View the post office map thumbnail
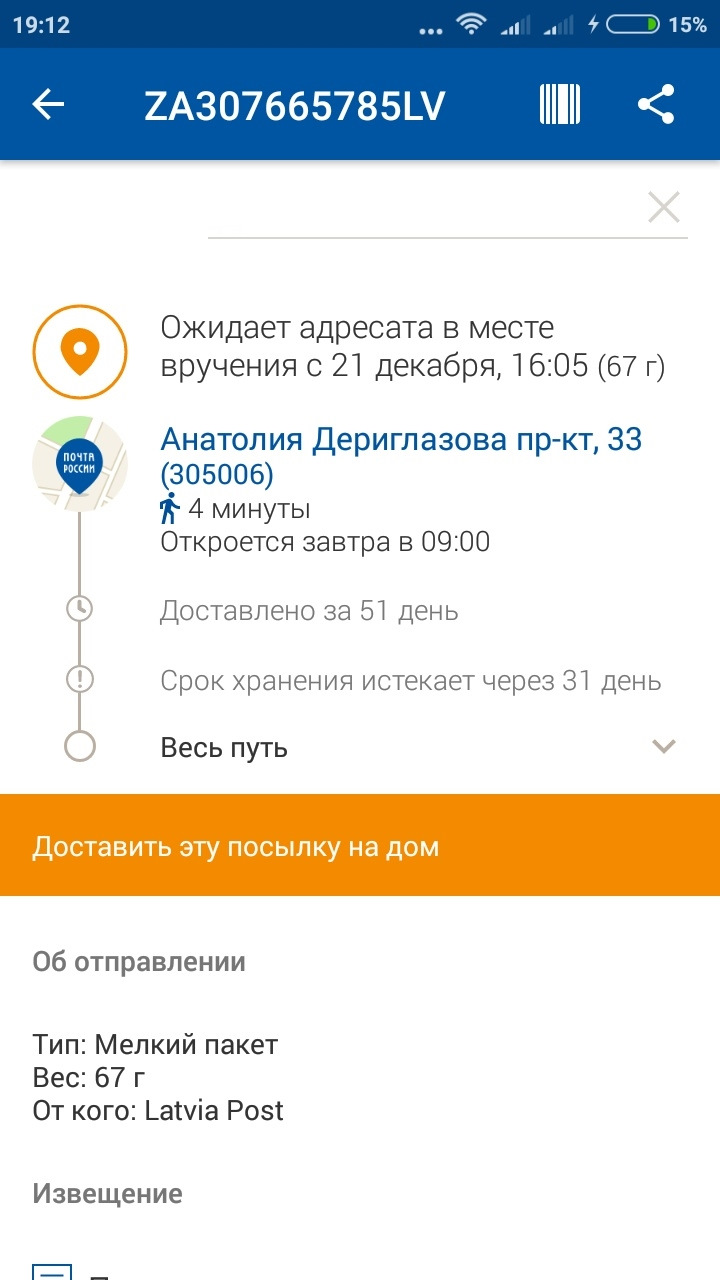The width and height of the screenshot is (720, 1280). click(x=80, y=462)
